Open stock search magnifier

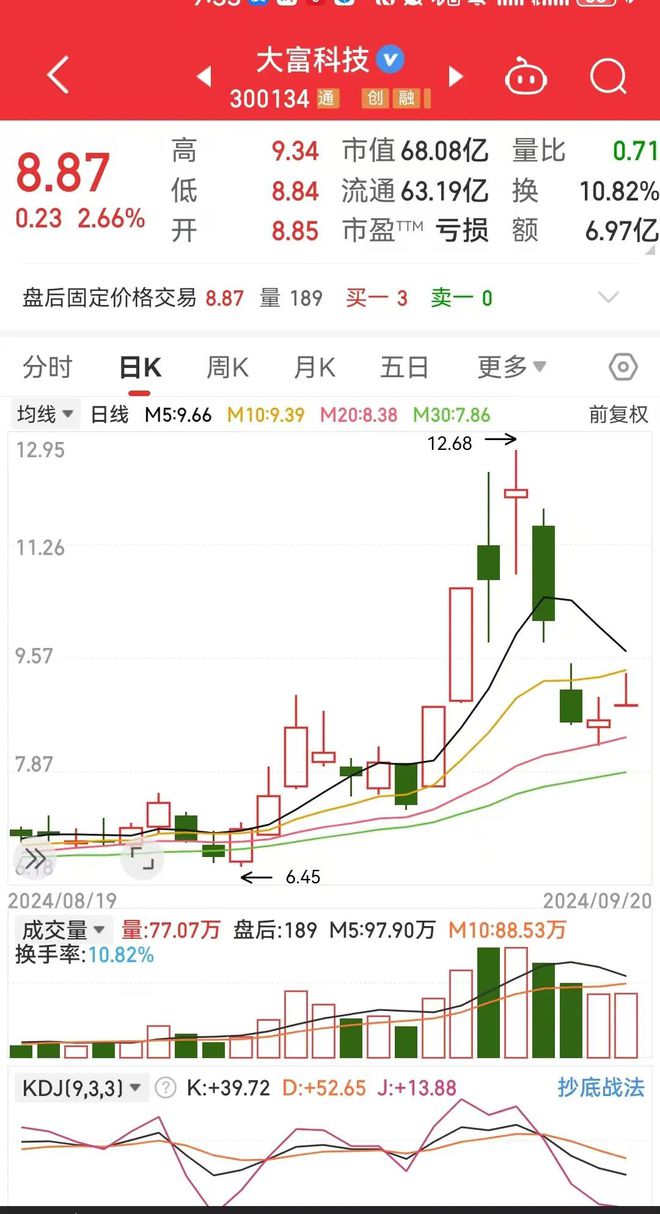pos(607,75)
